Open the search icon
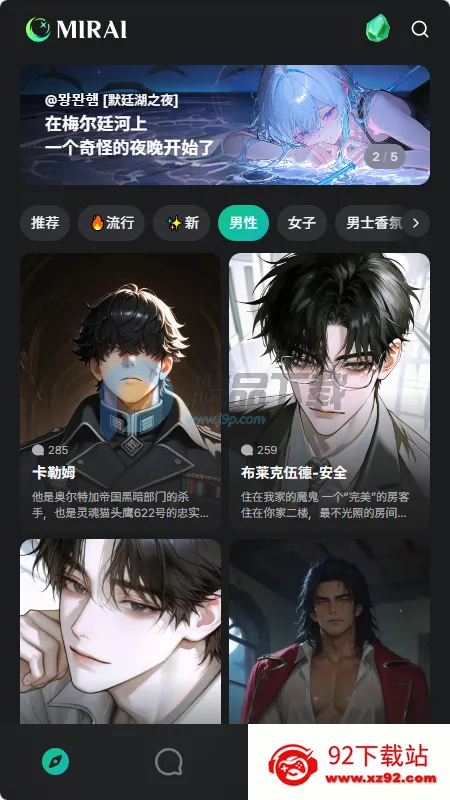450x800 pixels. pyautogui.click(x=420, y=29)
